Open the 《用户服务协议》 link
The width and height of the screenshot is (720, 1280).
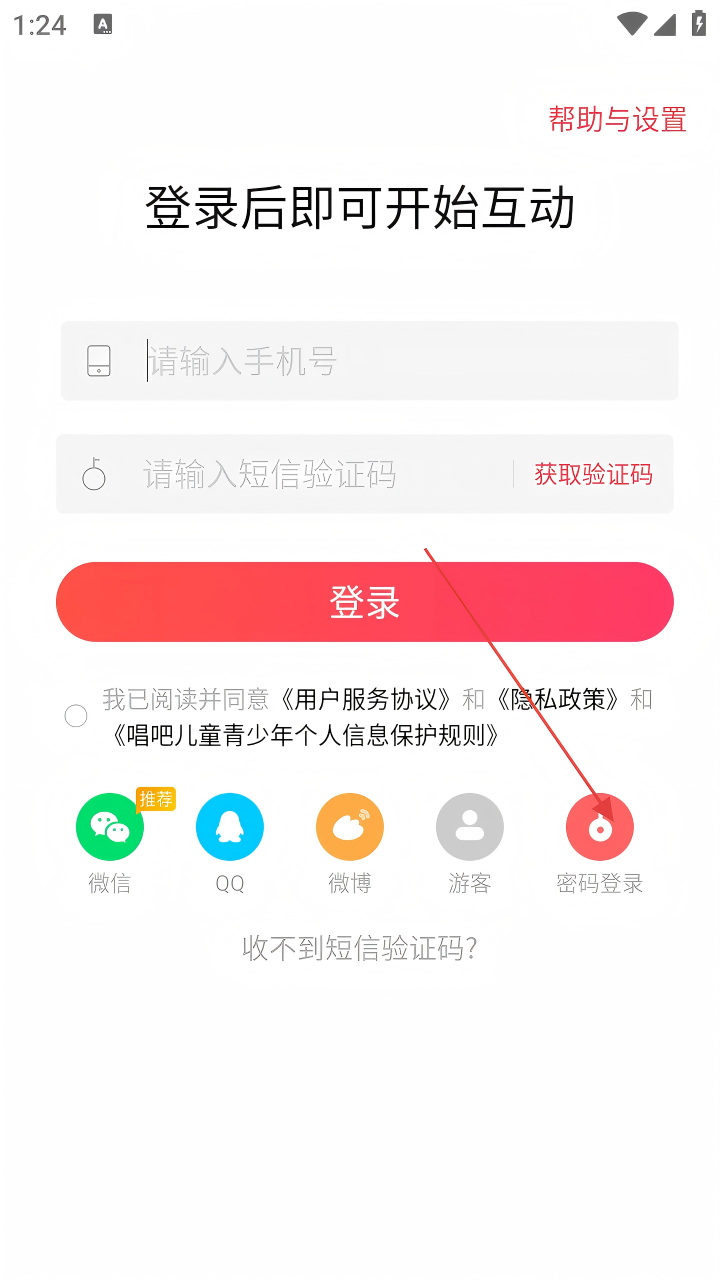[366, 699]
